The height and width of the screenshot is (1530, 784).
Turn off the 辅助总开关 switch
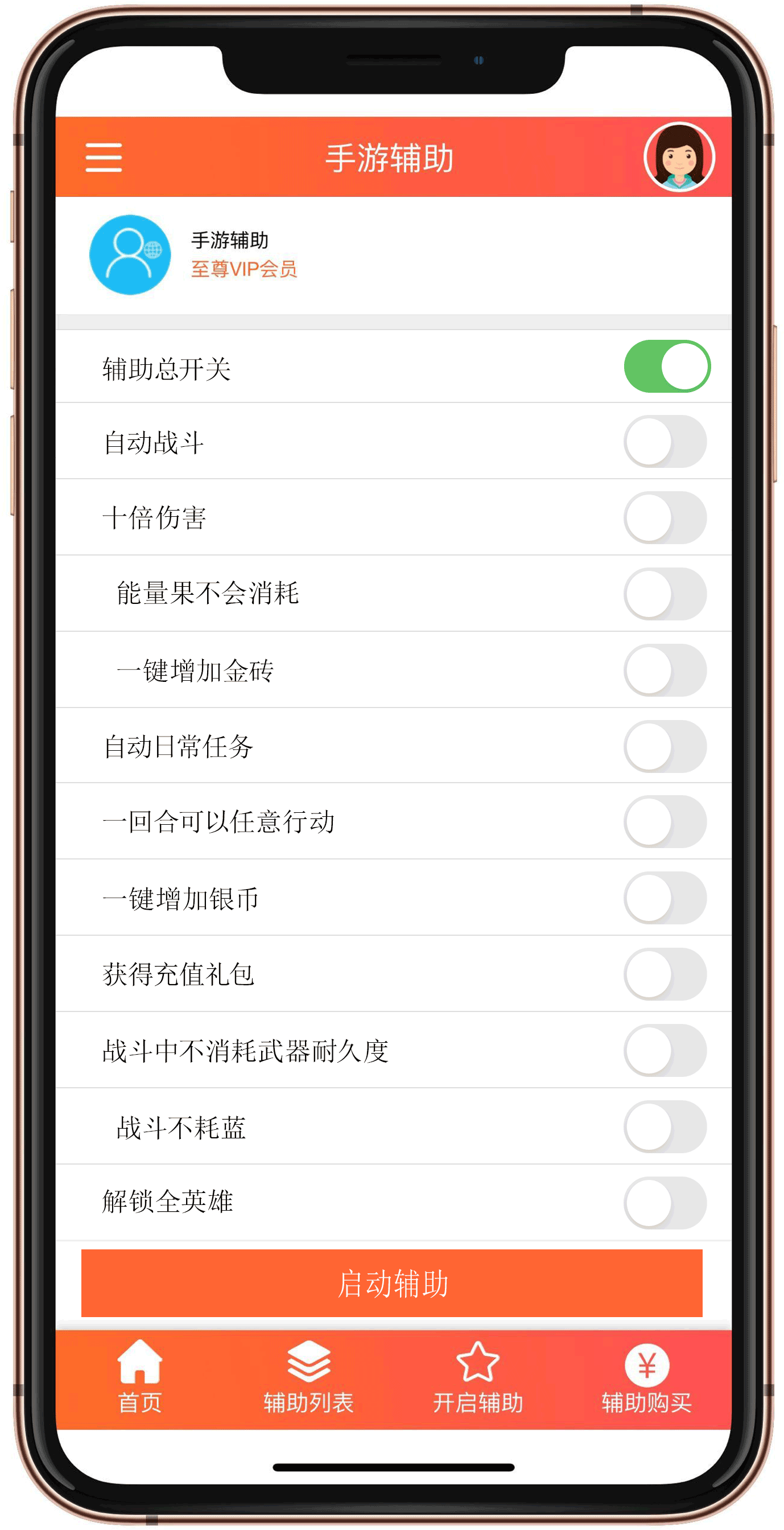[667, 366]
